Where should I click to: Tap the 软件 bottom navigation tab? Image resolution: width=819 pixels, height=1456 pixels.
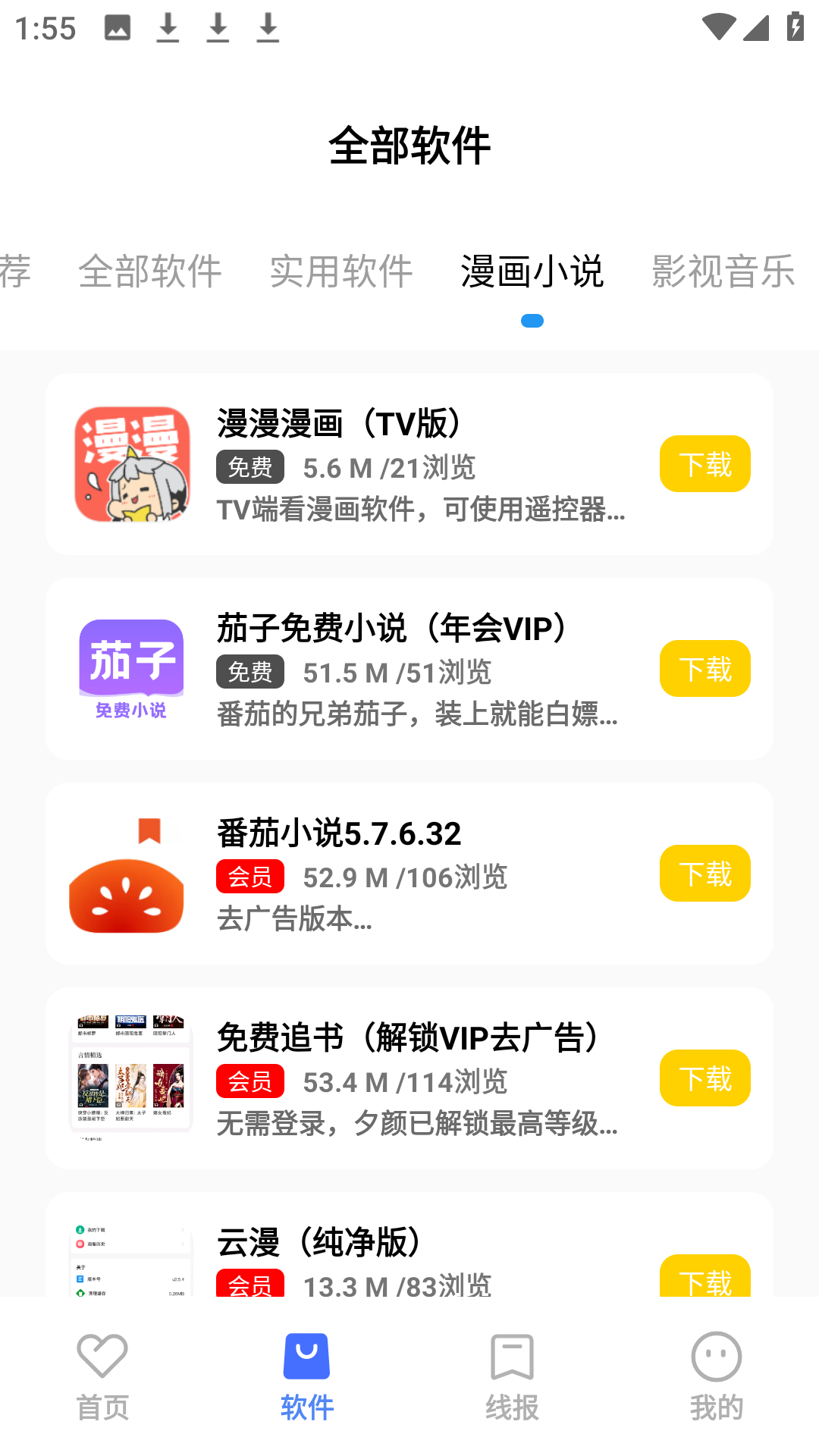point(307,1376)
